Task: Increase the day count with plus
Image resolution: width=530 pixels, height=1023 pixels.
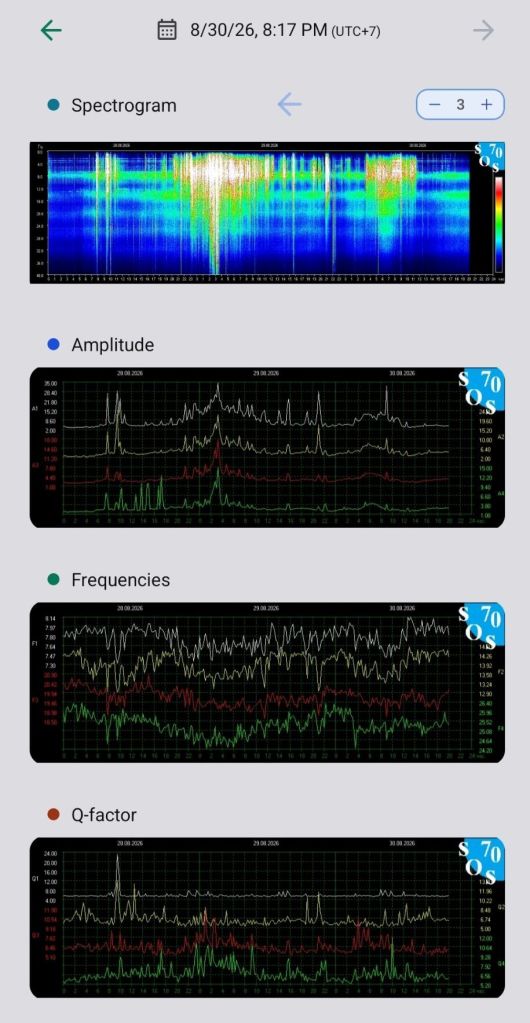Action: click(x=486, y=104)
